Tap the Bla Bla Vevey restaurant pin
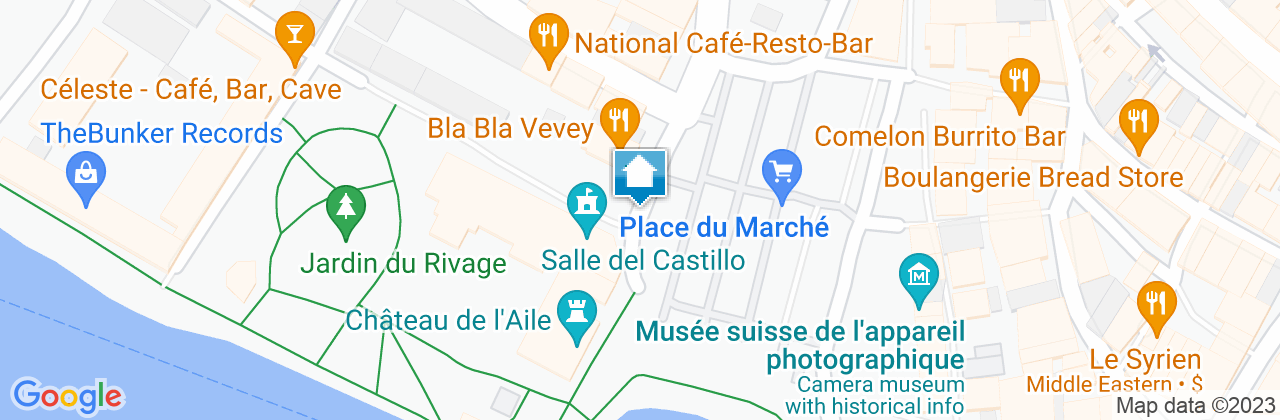The width and height of the screenshot is (1280, 420). click(x=620, y=120)
